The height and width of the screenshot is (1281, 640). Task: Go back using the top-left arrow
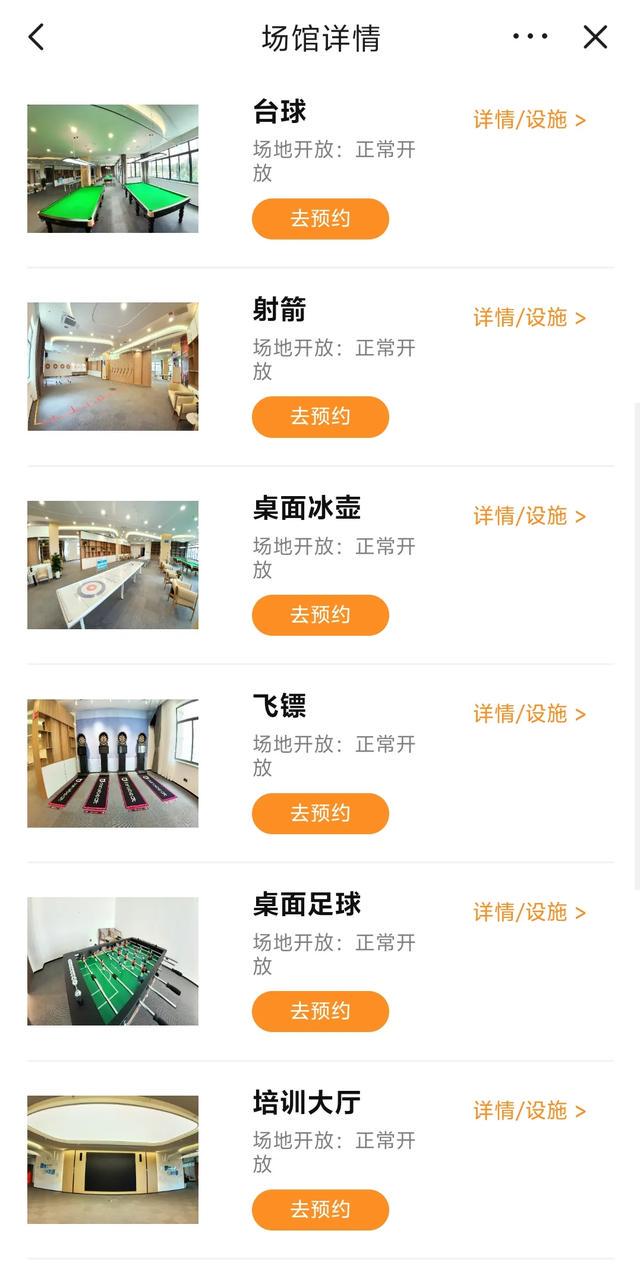tap(36, 38)
